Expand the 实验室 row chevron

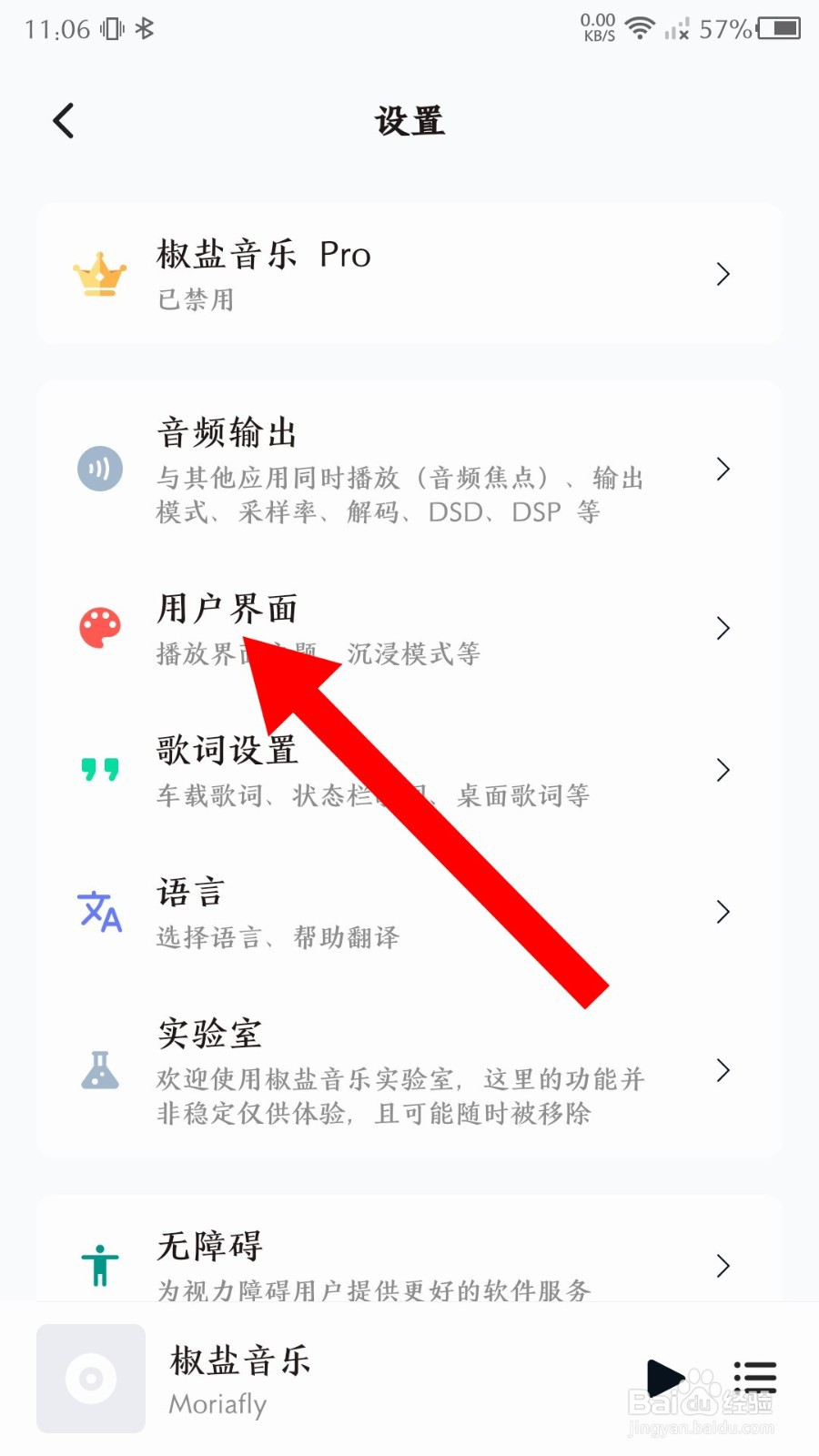723,1072
